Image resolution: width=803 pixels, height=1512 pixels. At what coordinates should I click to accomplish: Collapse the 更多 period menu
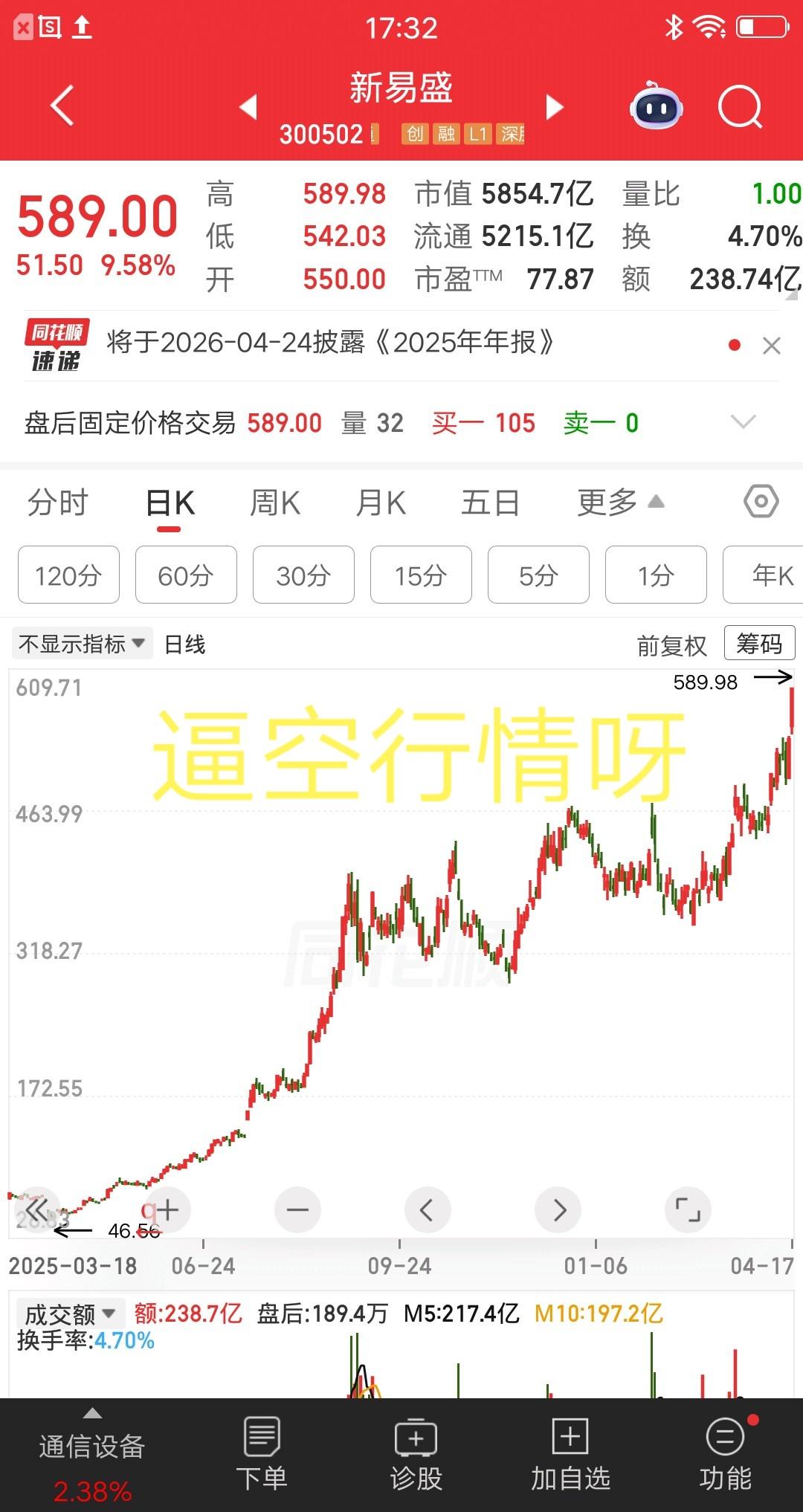[x=617, y=503]
